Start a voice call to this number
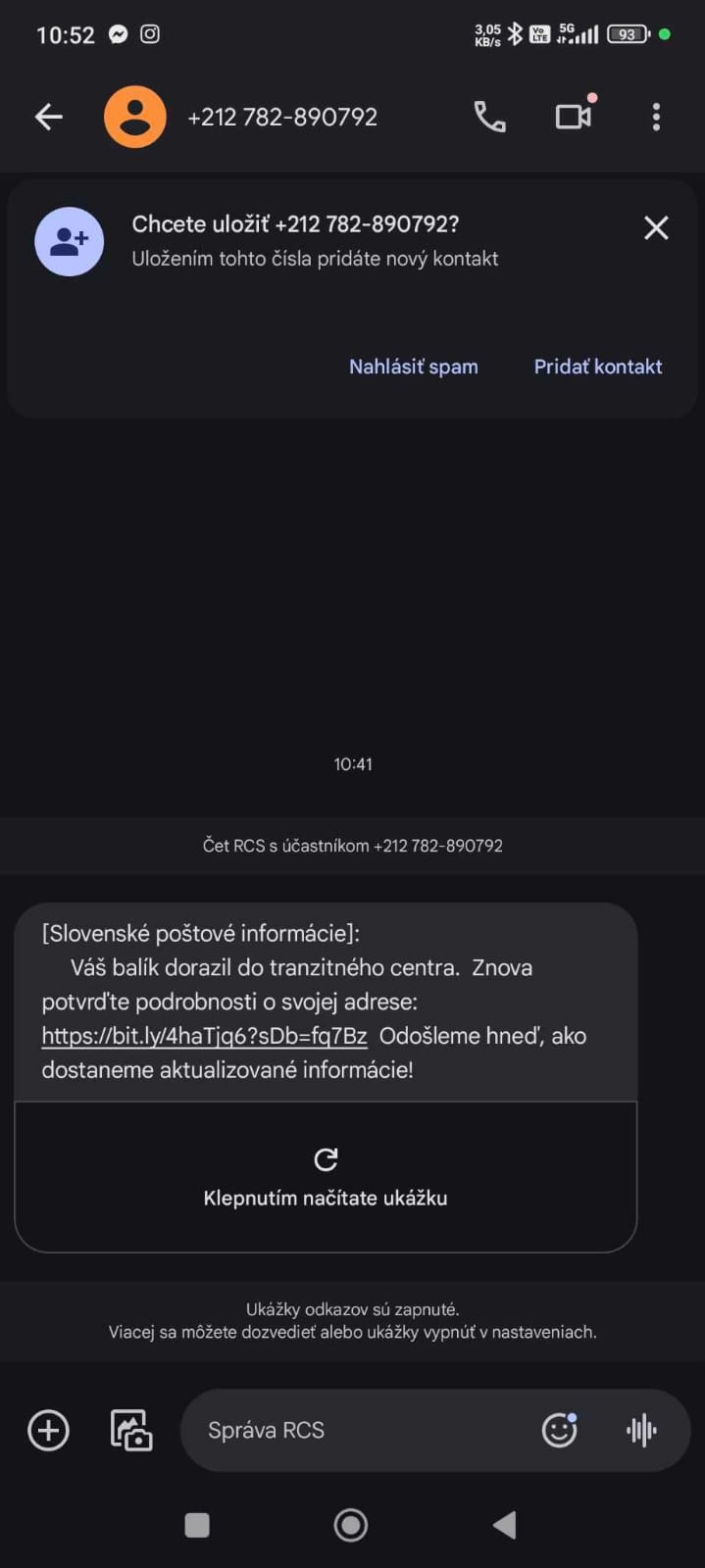 pyautogui.click(x=490, y=118)
